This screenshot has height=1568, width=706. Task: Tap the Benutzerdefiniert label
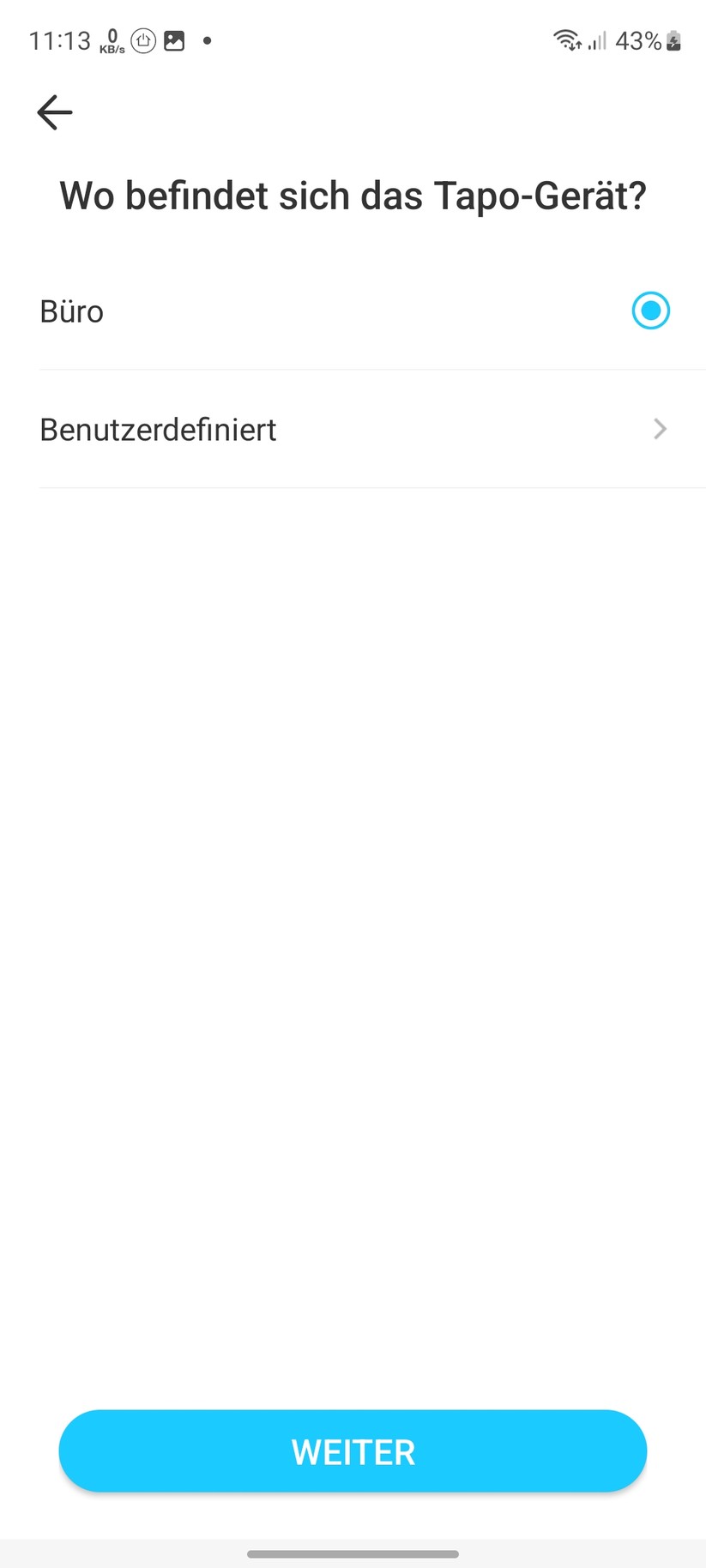point(157,429)
